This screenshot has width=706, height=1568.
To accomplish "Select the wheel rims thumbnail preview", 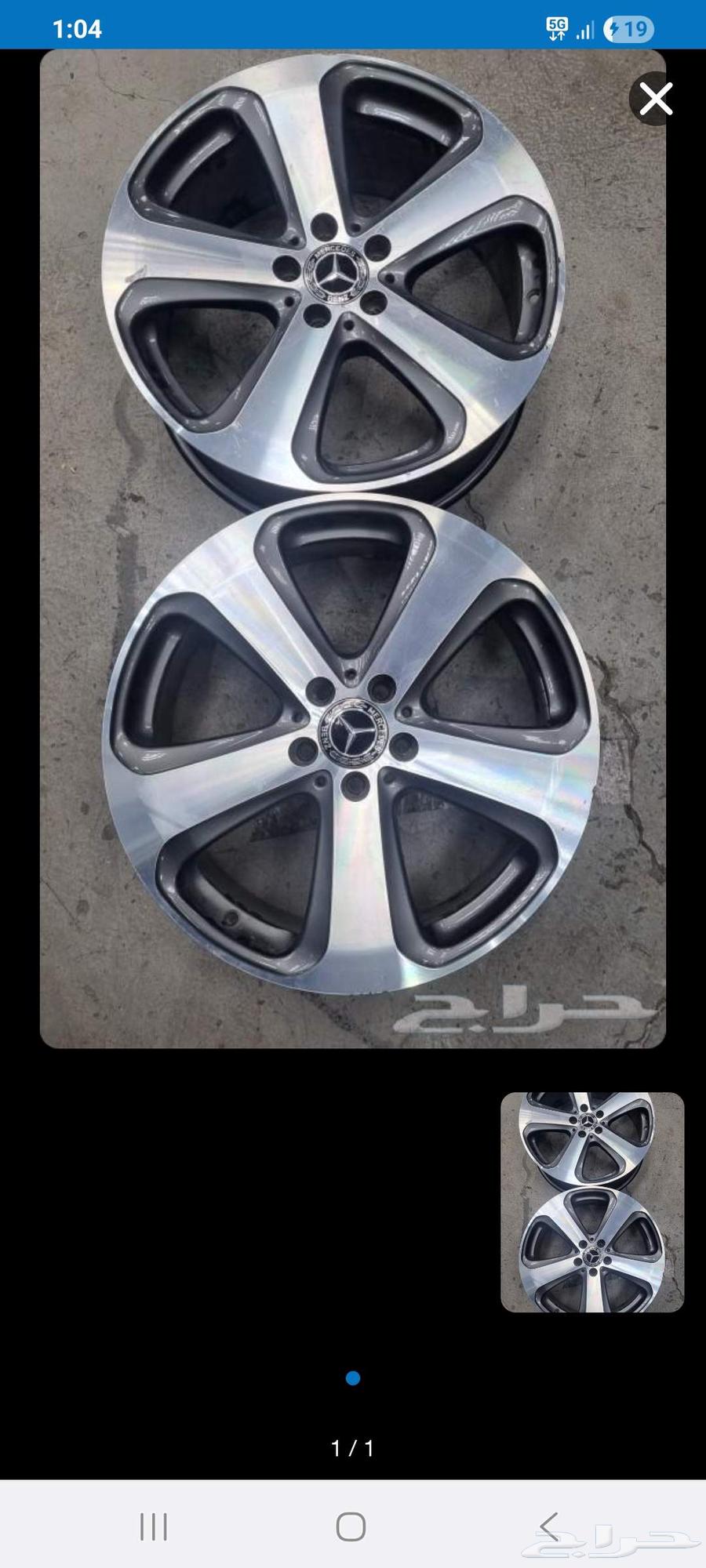I will [x=592, y=1201].
